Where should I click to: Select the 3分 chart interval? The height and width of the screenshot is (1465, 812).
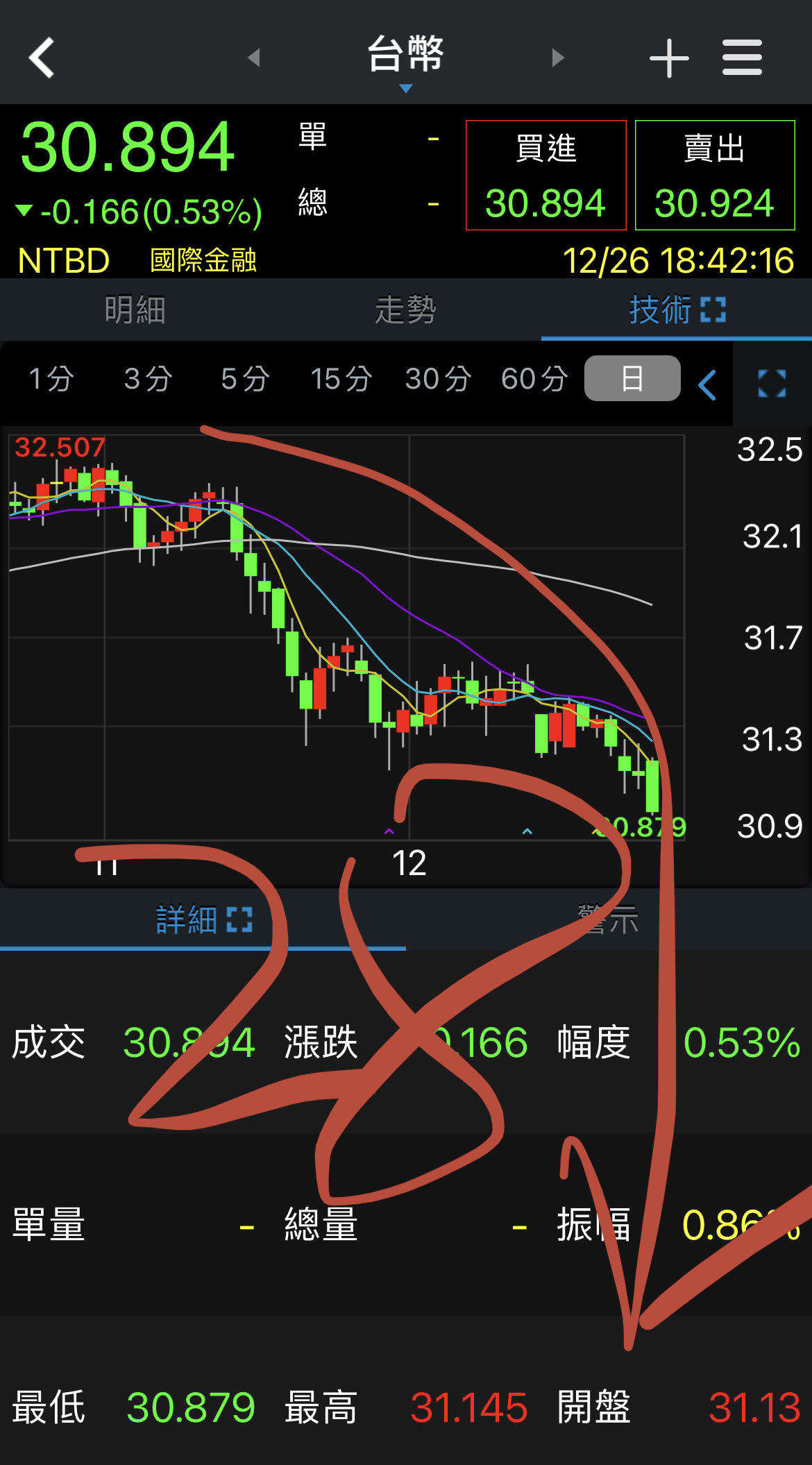[148, 379]
